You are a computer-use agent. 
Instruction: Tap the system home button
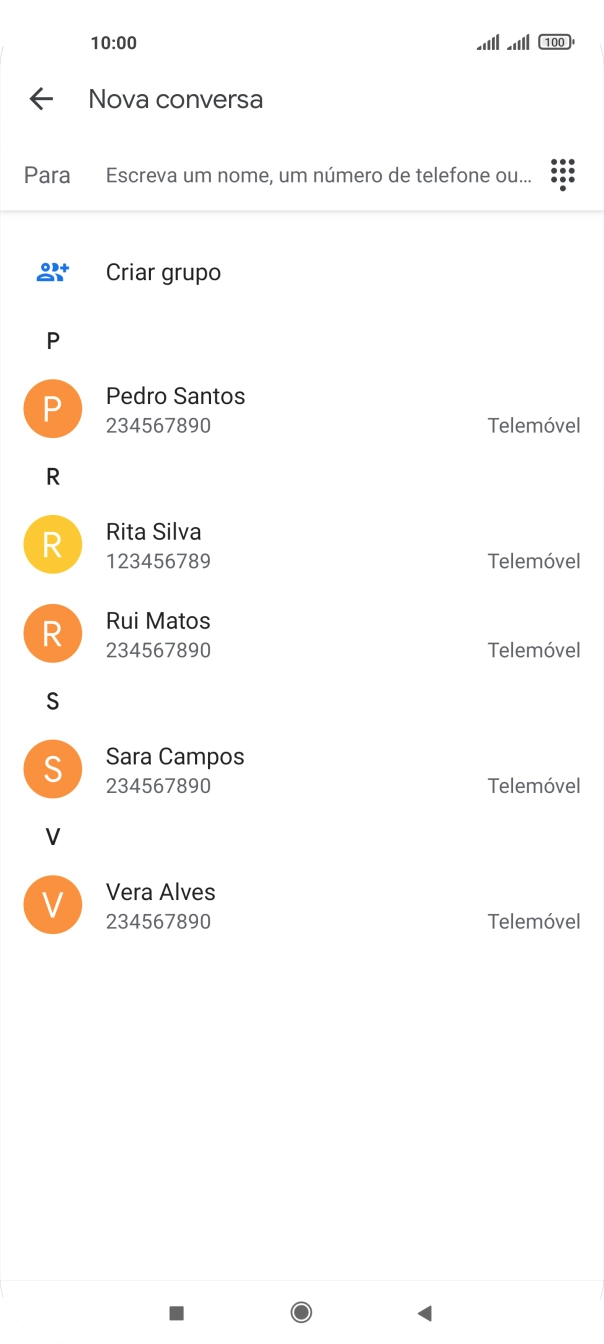coord(301,1312)
